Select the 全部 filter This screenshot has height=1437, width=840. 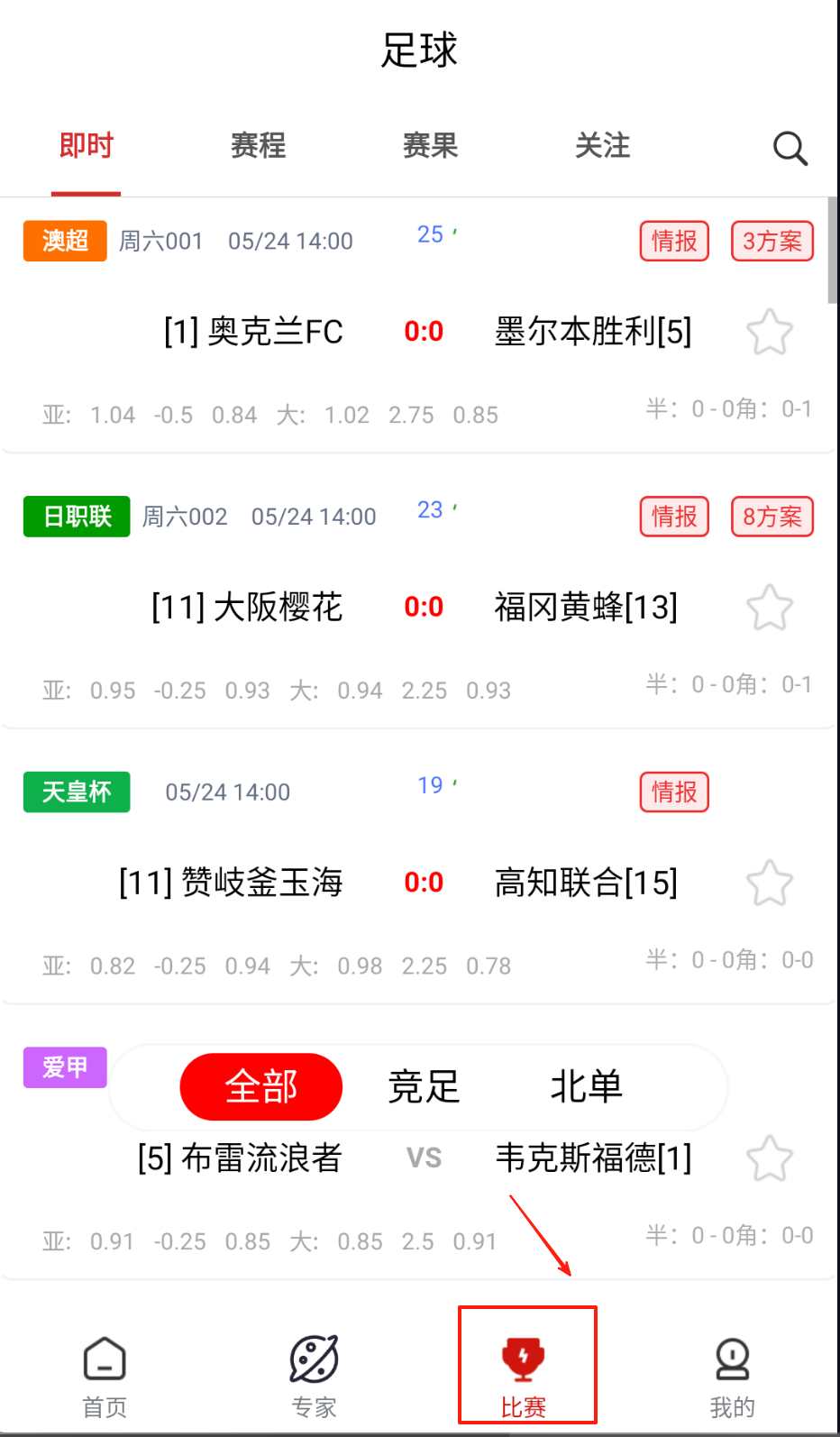point(261,1086)
